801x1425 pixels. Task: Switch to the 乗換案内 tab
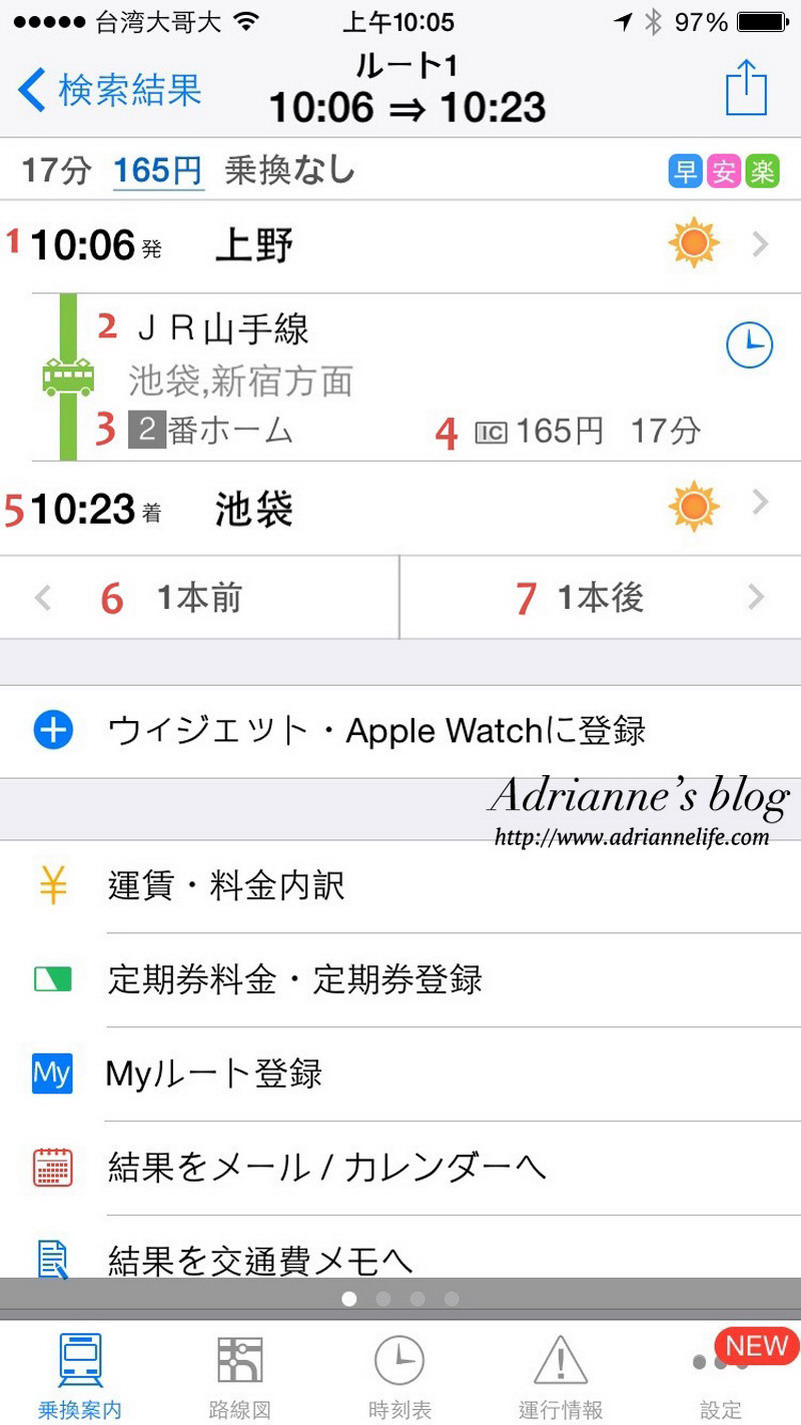click(x=80, y=1375)
